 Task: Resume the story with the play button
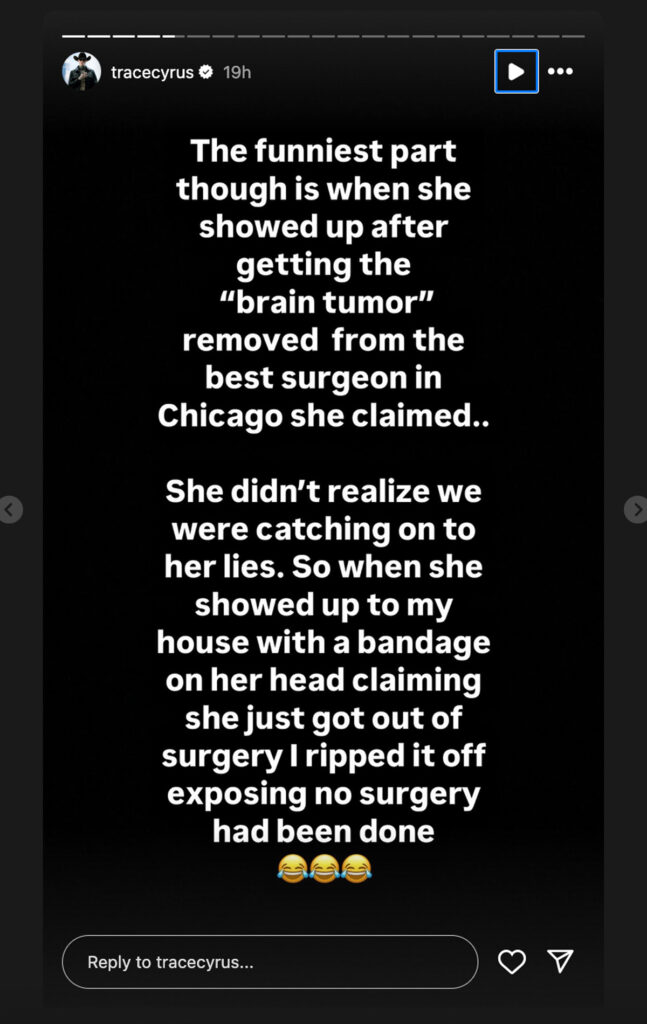pyautogui.click(x=516, y=72)
